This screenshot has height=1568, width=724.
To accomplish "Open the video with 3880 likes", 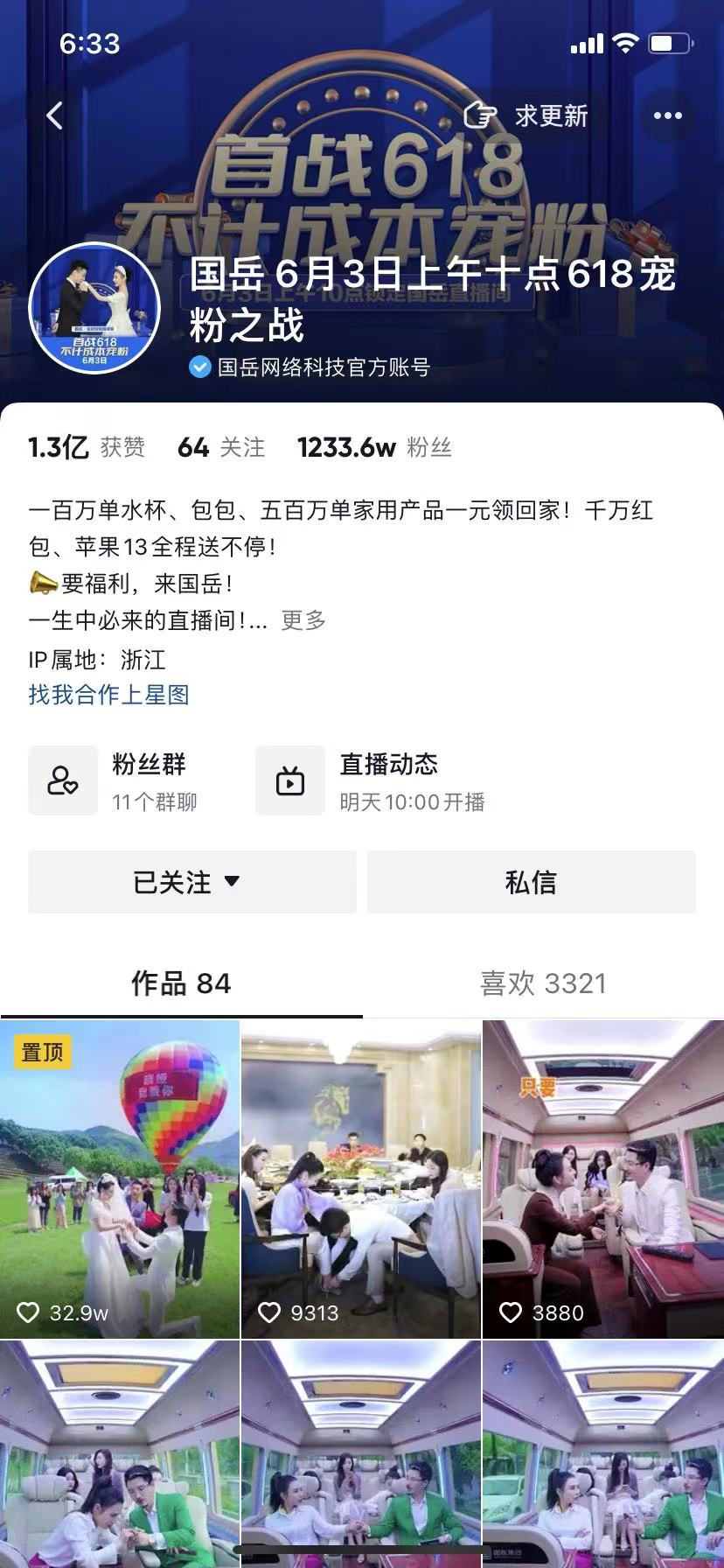I will coord(602,1179).
